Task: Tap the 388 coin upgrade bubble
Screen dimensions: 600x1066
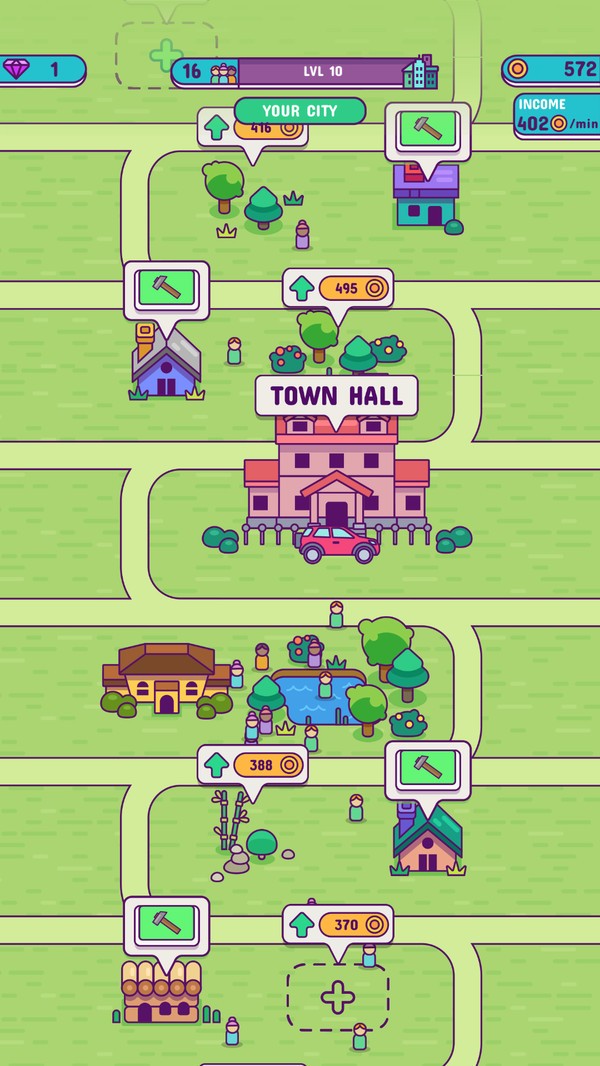Action: tap(252, 765)
